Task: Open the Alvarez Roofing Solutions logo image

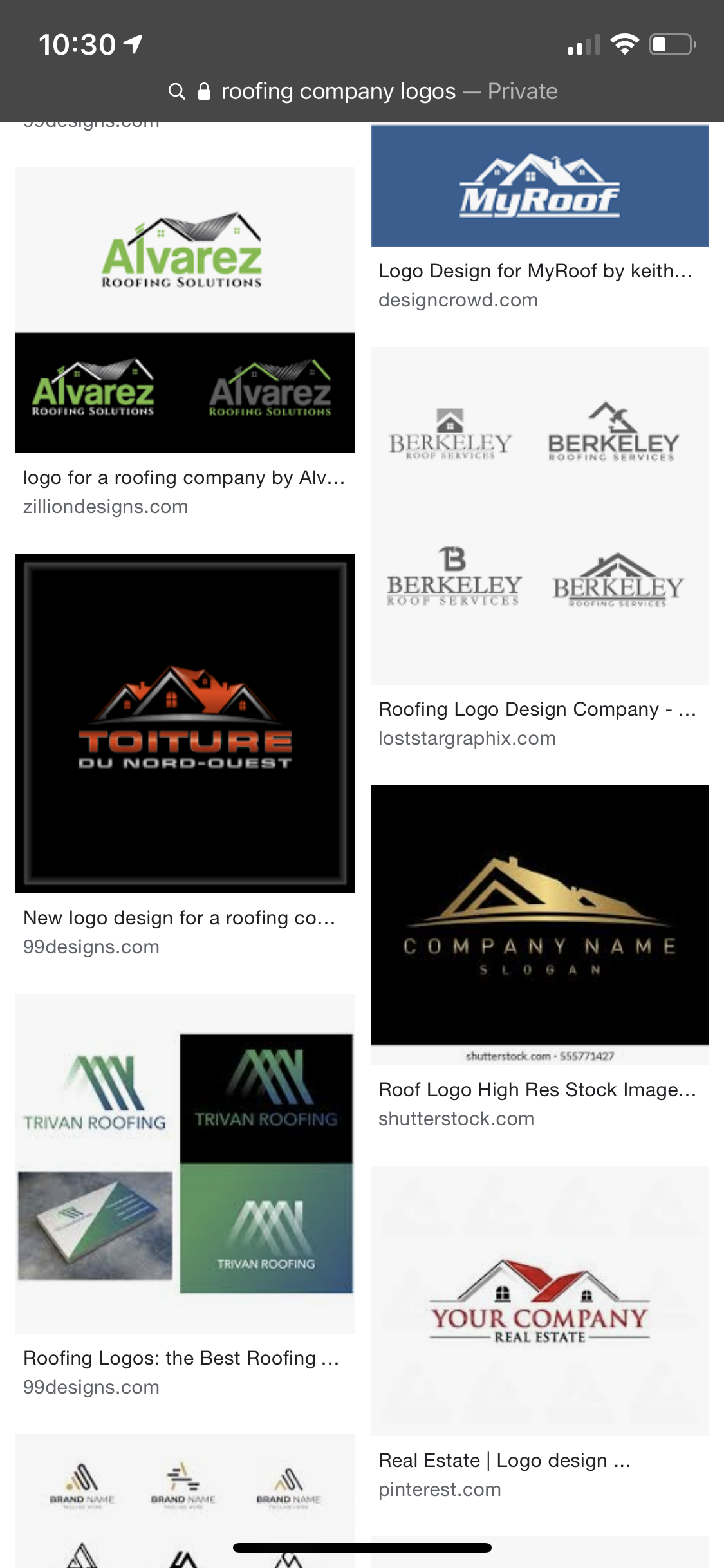Action: pos(185,310)
